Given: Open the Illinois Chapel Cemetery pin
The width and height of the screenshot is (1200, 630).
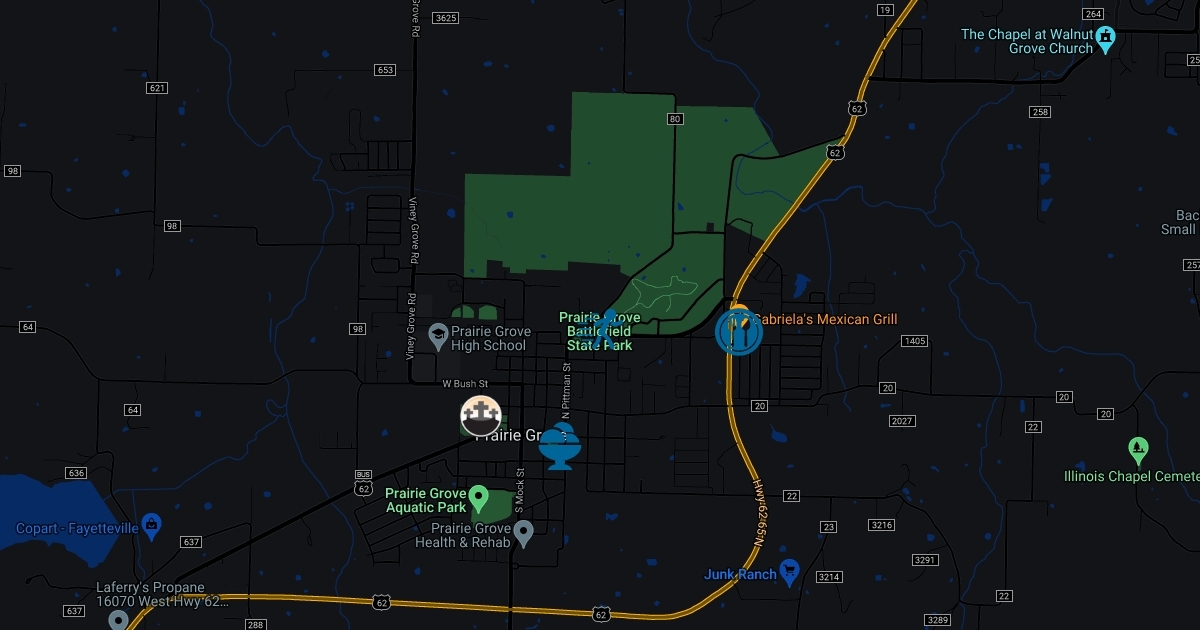Looking at the screenshot, I should (1137, 447).
